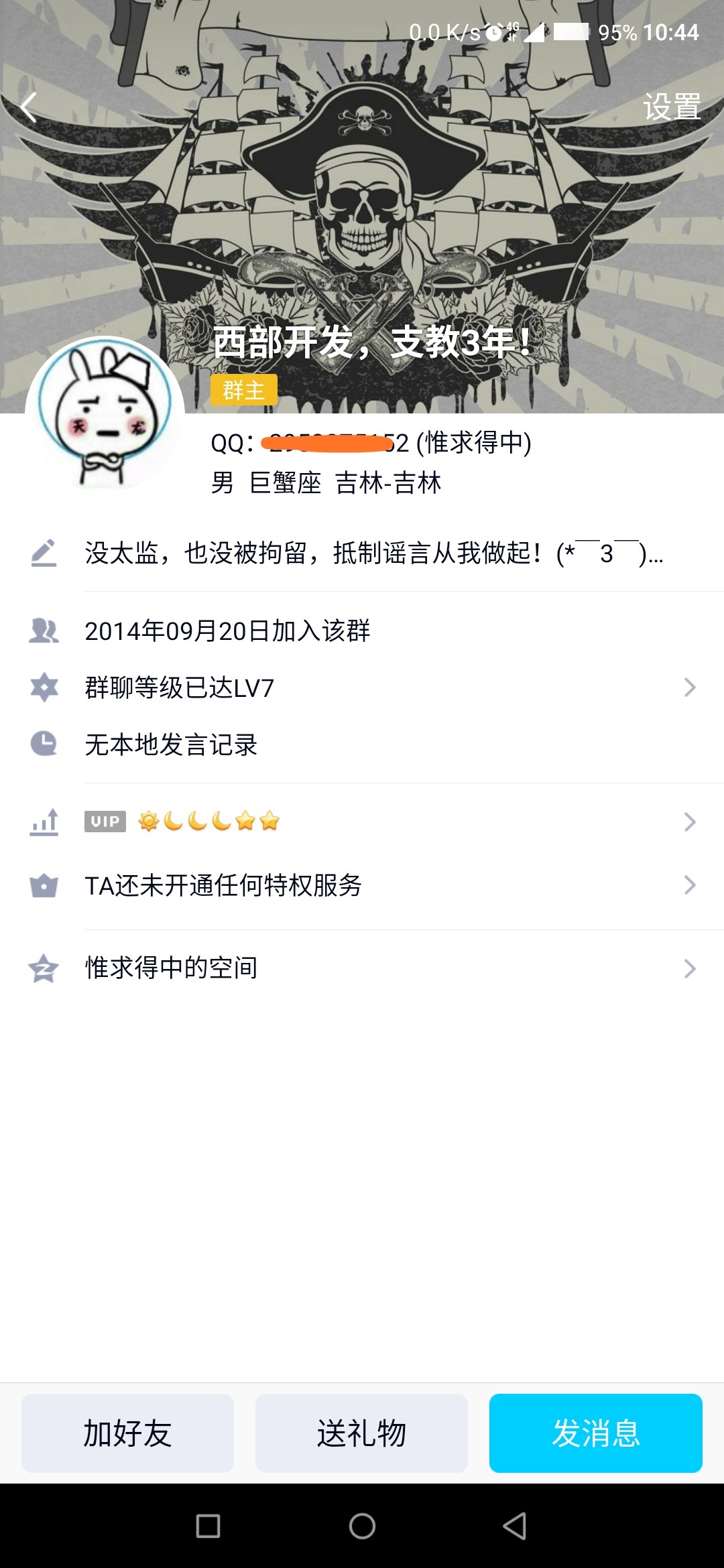
Task: Tap the 加好友 button
Action: [127, 1433]
